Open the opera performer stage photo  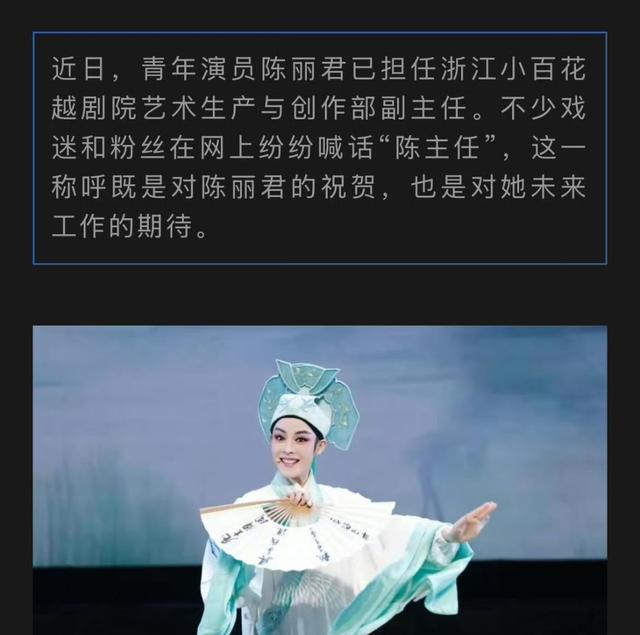(320, 480)
